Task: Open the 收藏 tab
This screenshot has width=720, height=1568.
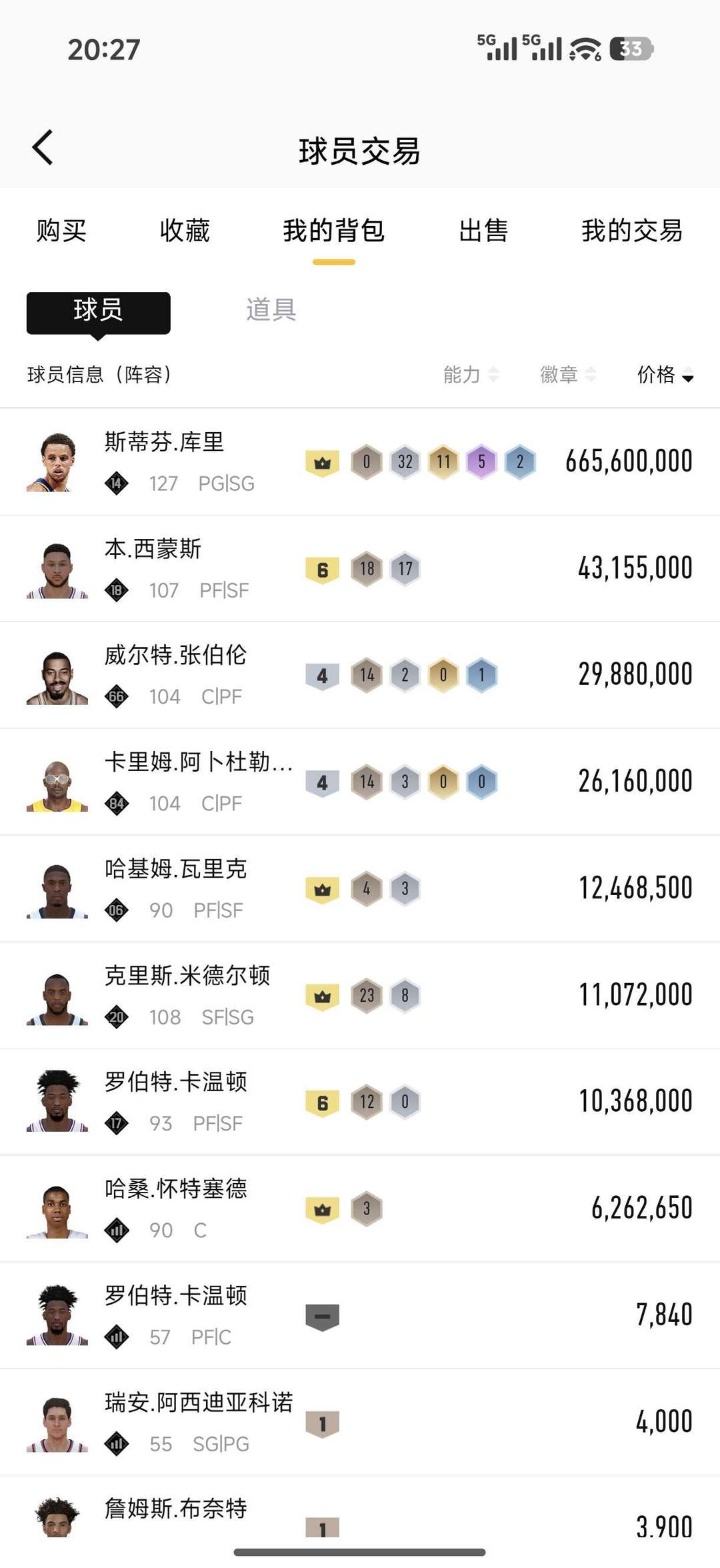Action: point(185,231)
